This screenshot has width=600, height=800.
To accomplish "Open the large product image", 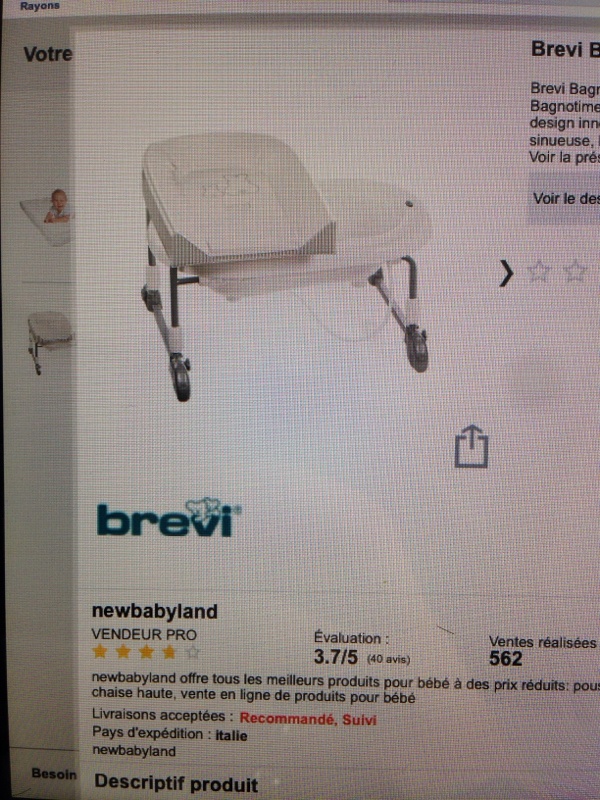I will (286, 265).
